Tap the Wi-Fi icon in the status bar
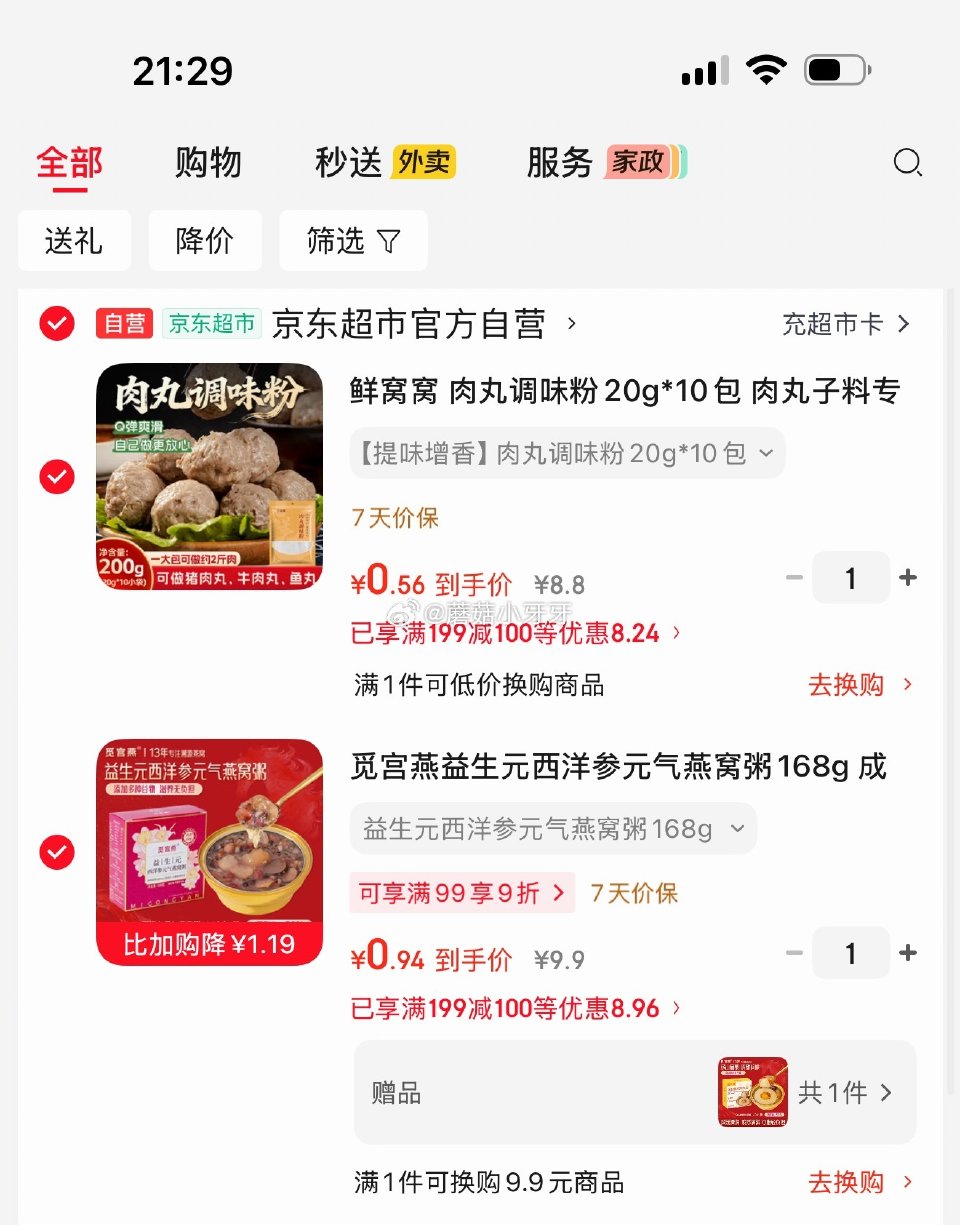This screenshot has height=1225, width=960. pyautogui.click(x=767, y=70)
